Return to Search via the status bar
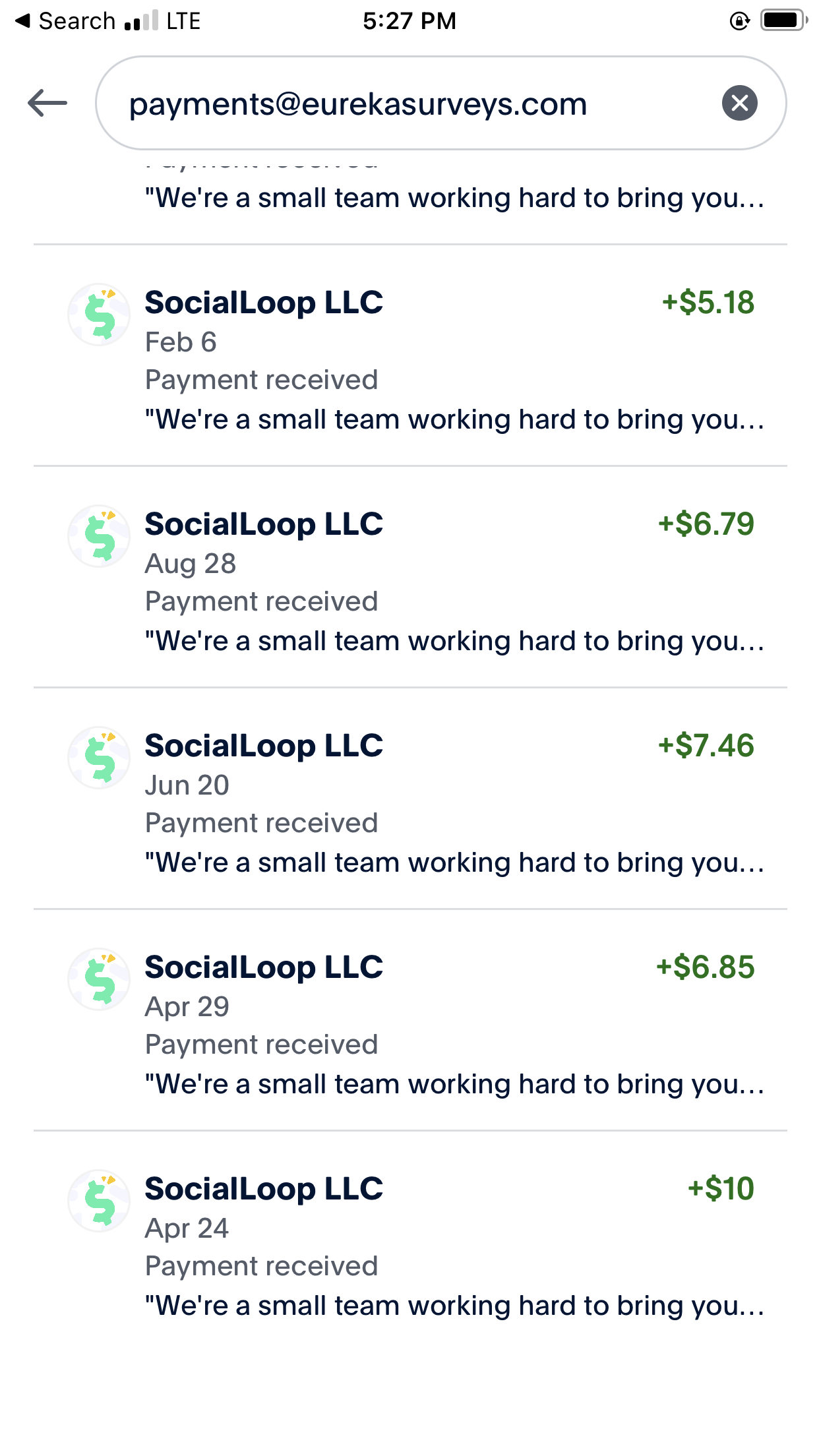The width and height of the screenshot is (819, 1456). pos(65,21)
